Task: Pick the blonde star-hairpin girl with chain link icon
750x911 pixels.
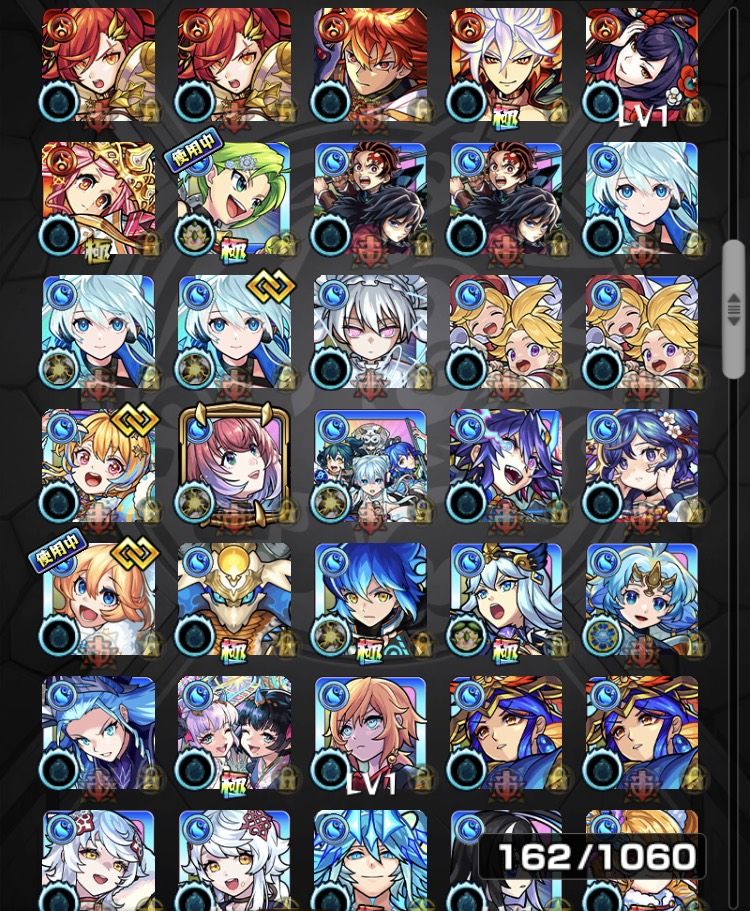Action: (98, 466)
